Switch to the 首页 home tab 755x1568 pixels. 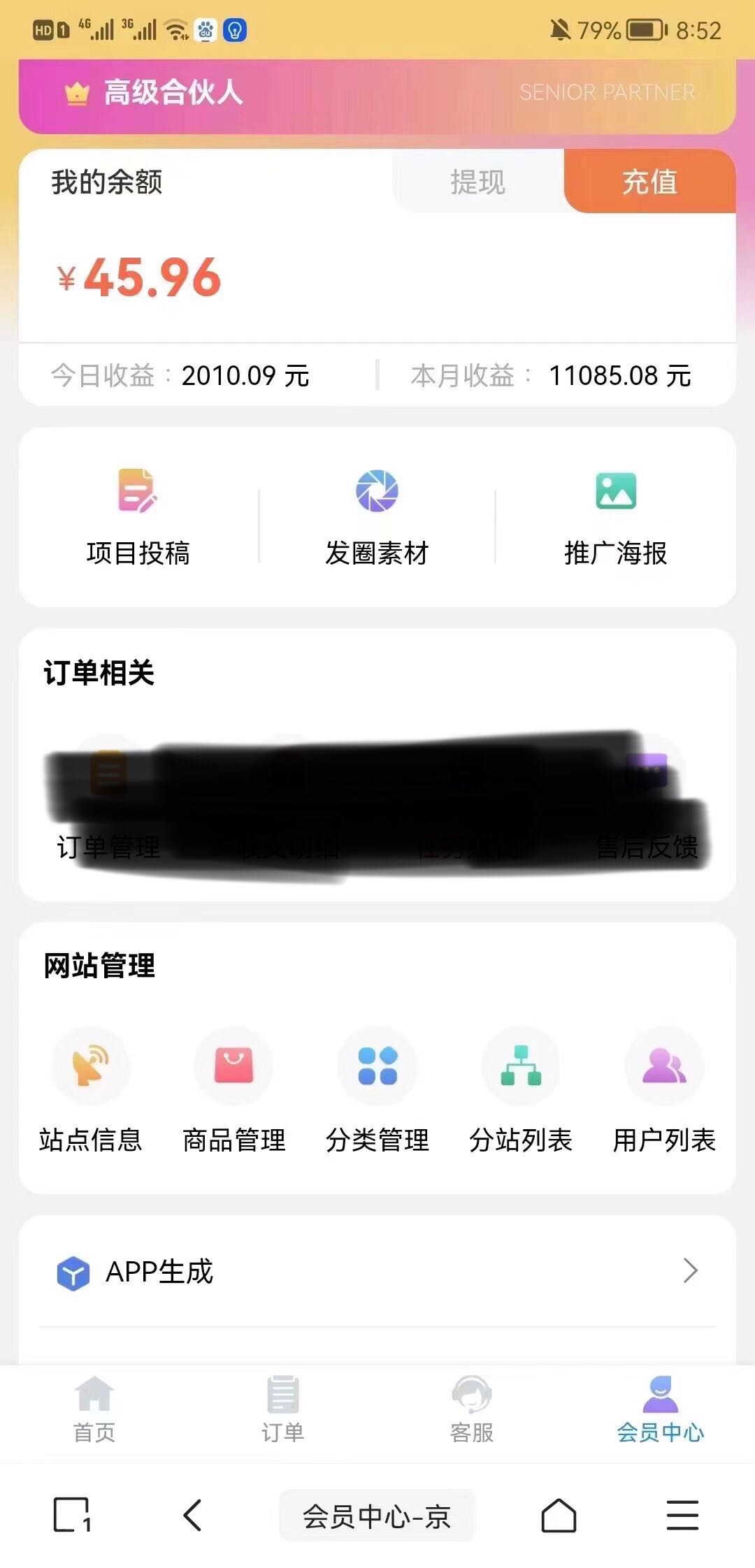(94, 1409)
